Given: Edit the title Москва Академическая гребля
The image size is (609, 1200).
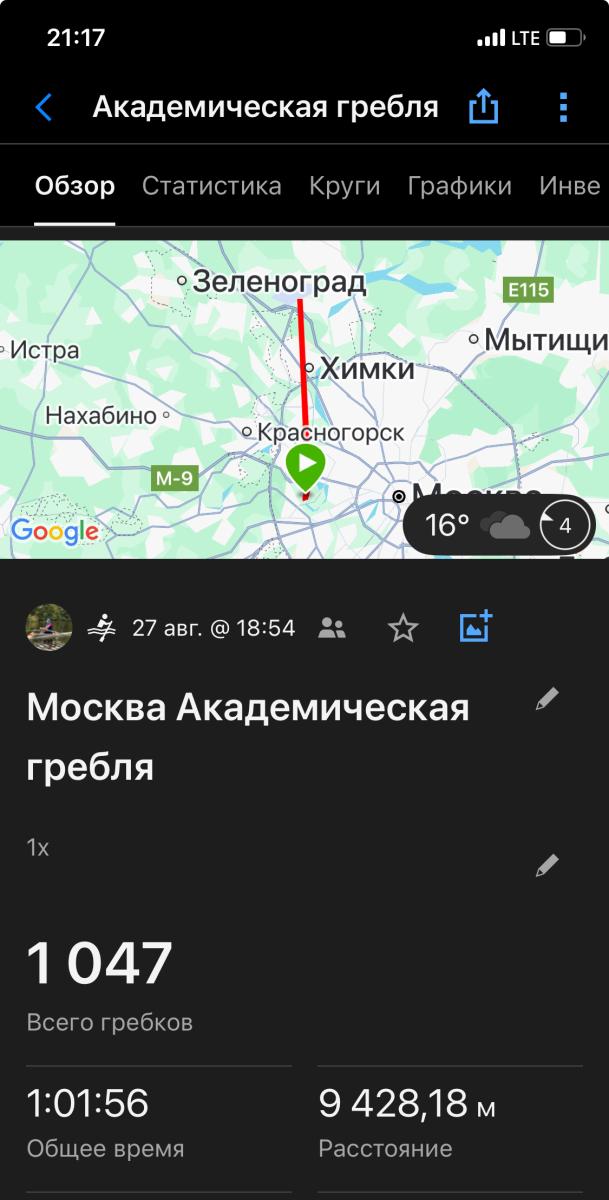Looking at the screenshot, I should pyautogui.click(x=547, y=699).
